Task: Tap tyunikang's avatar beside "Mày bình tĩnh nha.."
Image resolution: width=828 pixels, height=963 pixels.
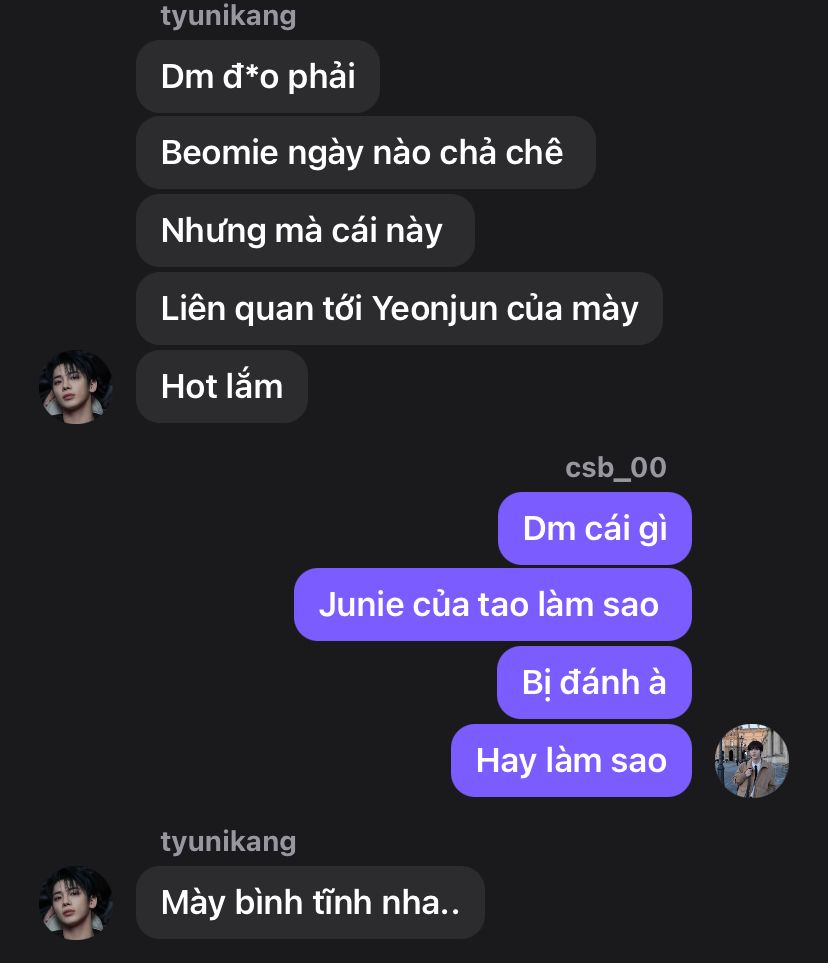Action: (x=75, y=903)
